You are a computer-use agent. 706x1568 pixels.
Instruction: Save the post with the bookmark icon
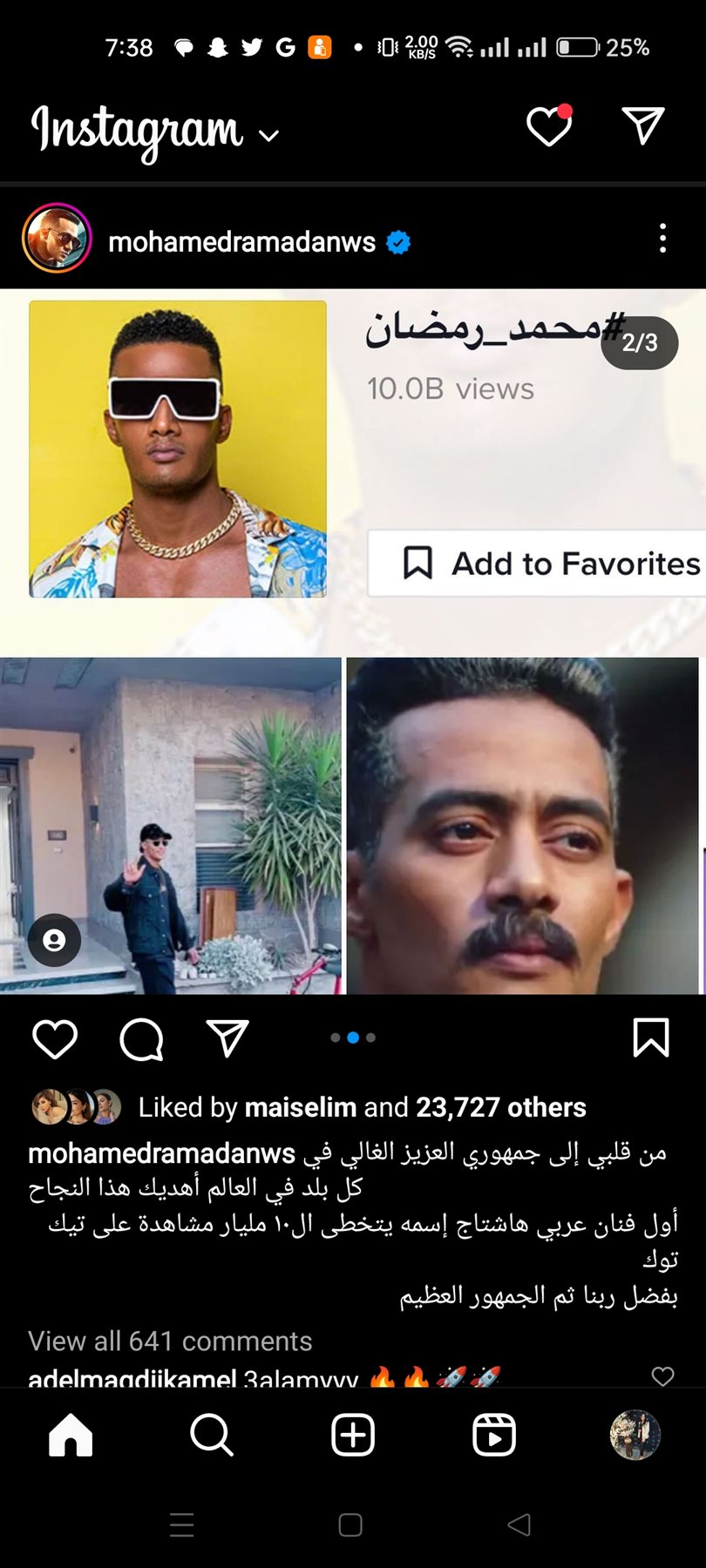(650, 1037)
